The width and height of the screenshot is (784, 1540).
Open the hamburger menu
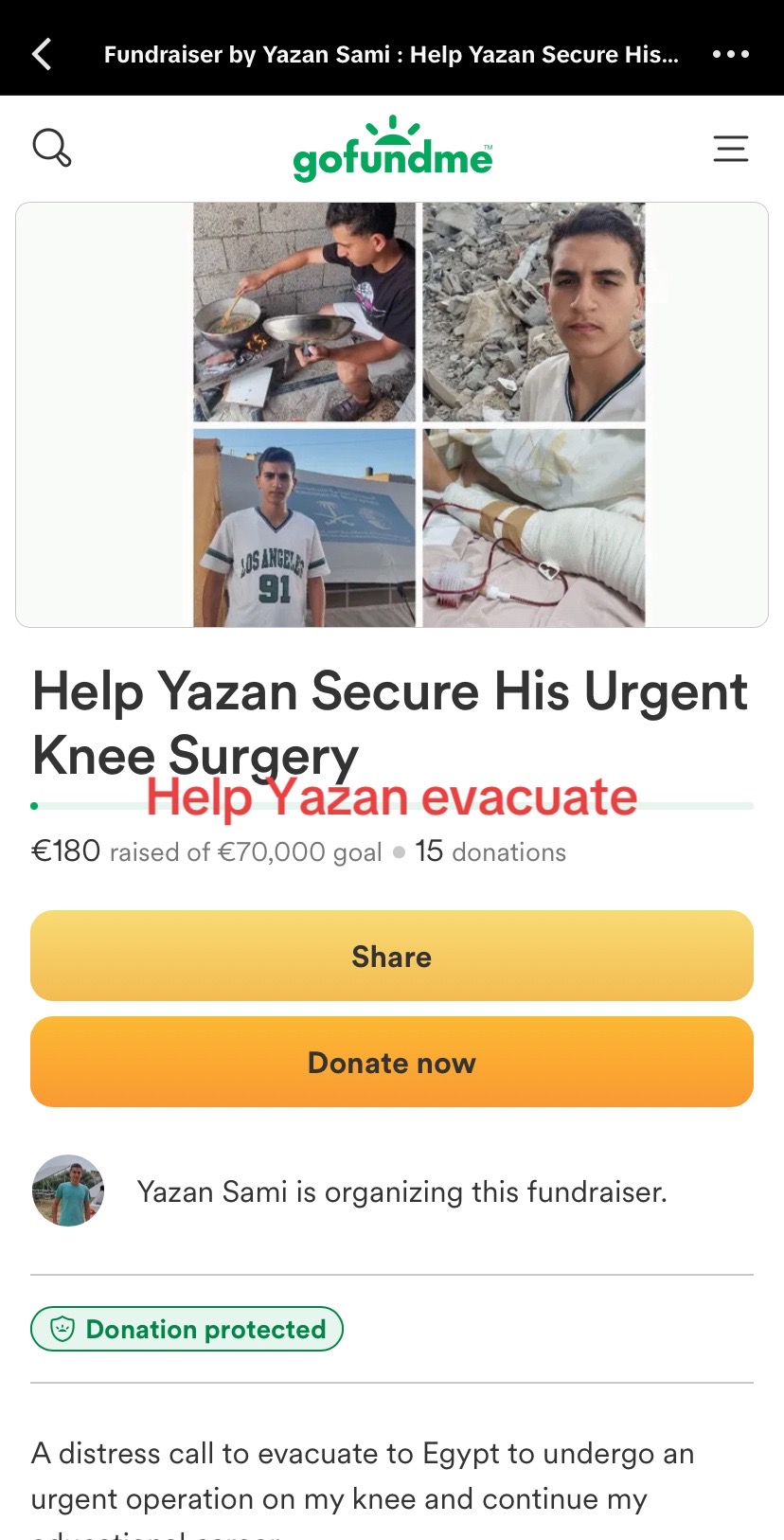[730, 149]
